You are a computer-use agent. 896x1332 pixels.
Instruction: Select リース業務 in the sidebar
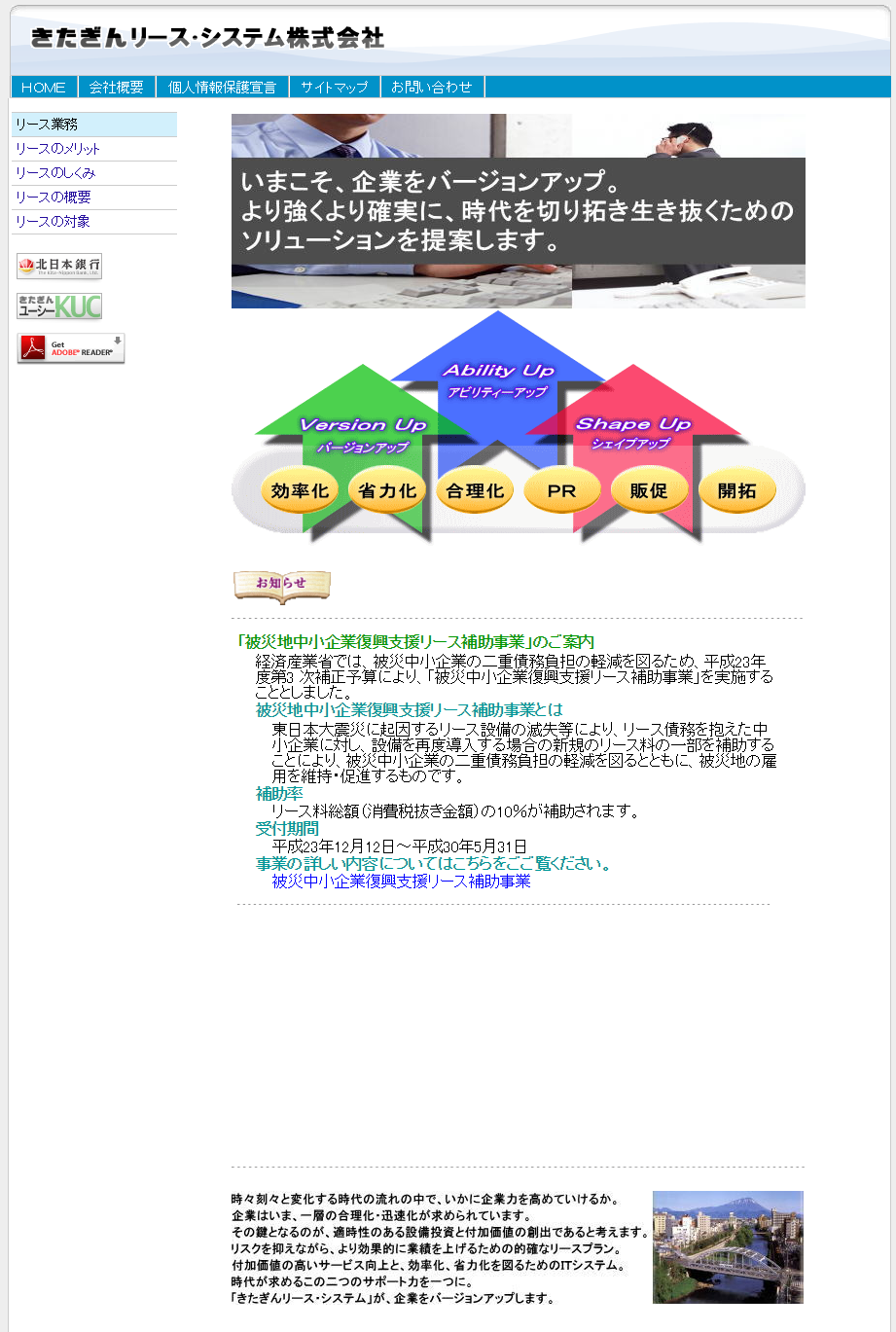click(x=47, y=125)
